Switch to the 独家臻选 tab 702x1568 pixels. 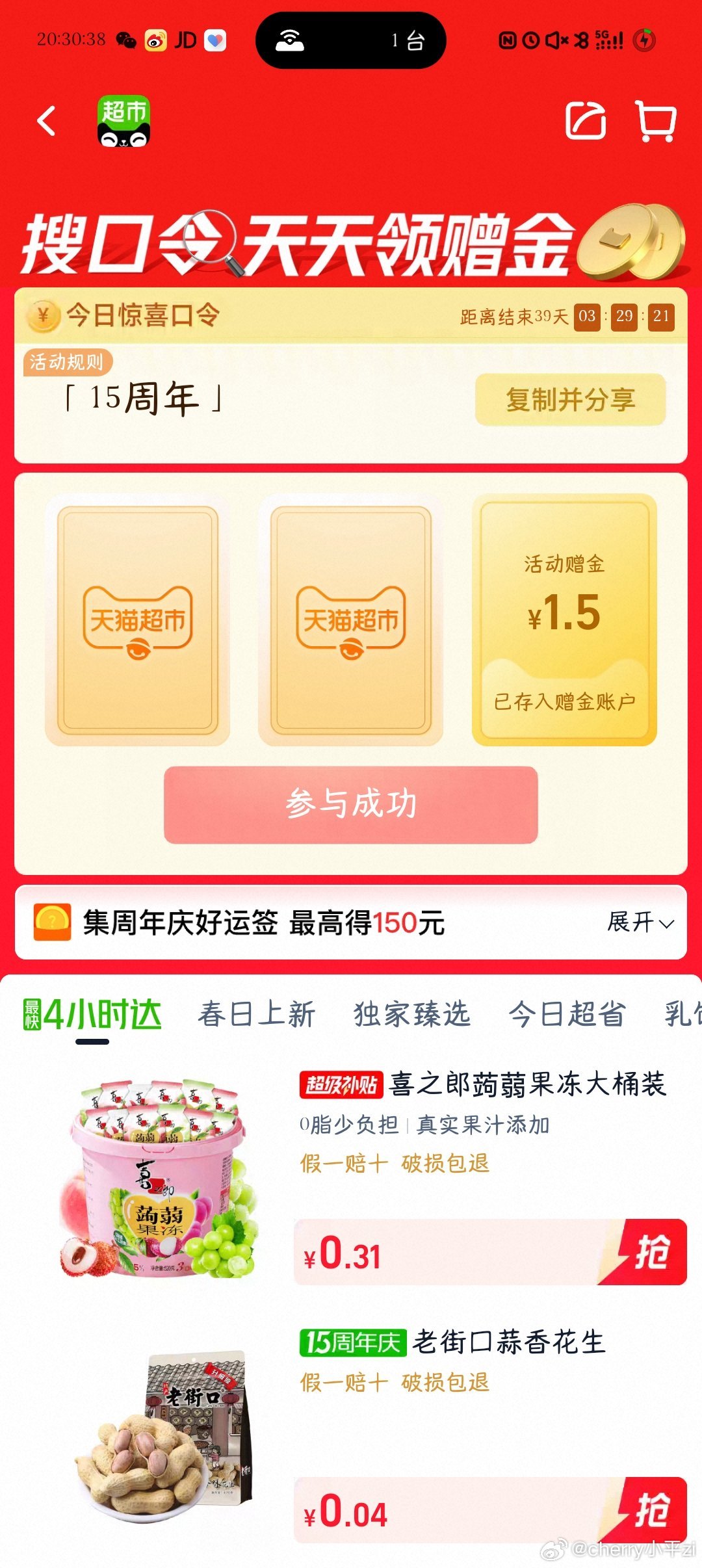(x=412, y=1014)
